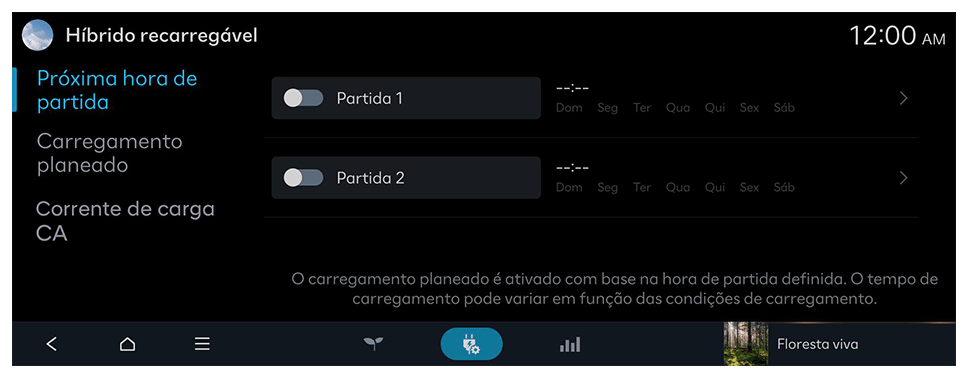Open Partida 1 schedule details chevron

pyautogui.click(x=904, y=98)
